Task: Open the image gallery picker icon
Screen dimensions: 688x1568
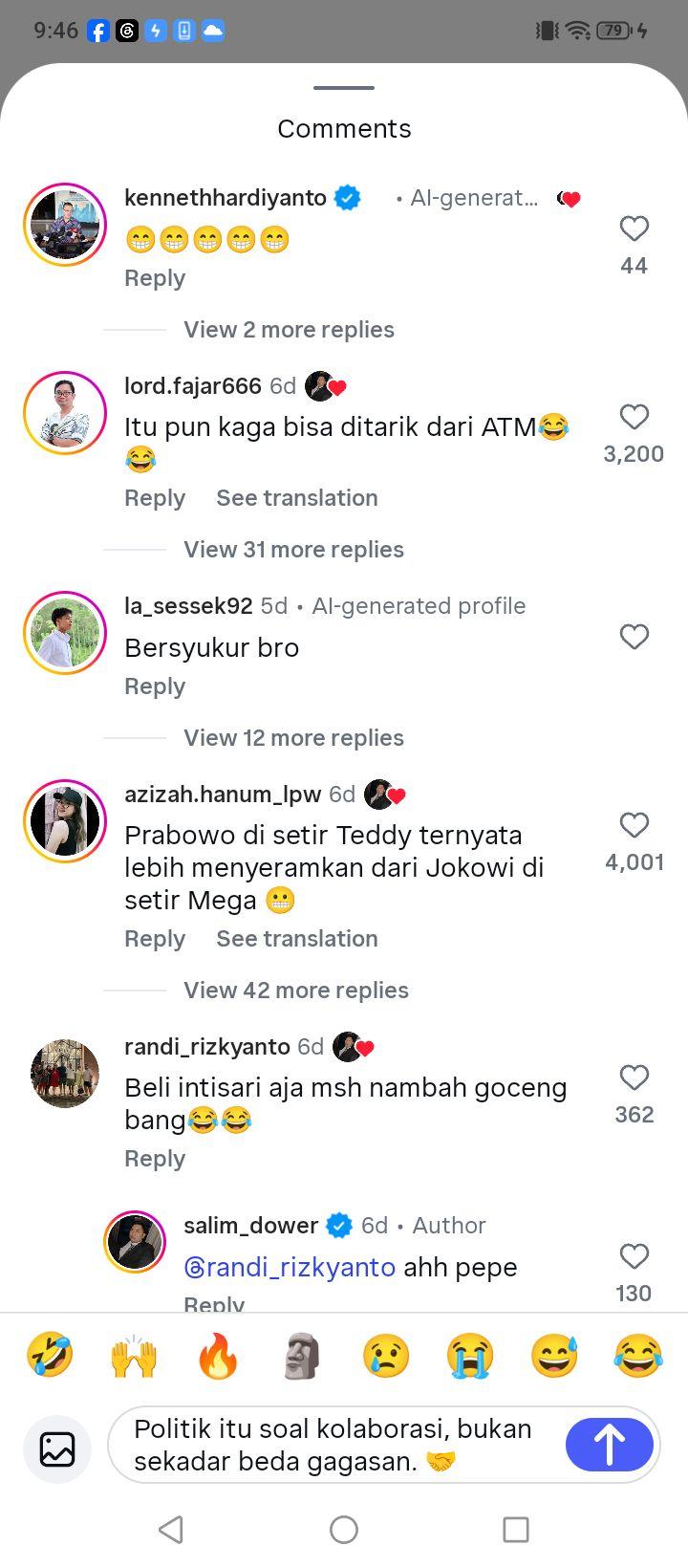Action: pos(57,1449)
